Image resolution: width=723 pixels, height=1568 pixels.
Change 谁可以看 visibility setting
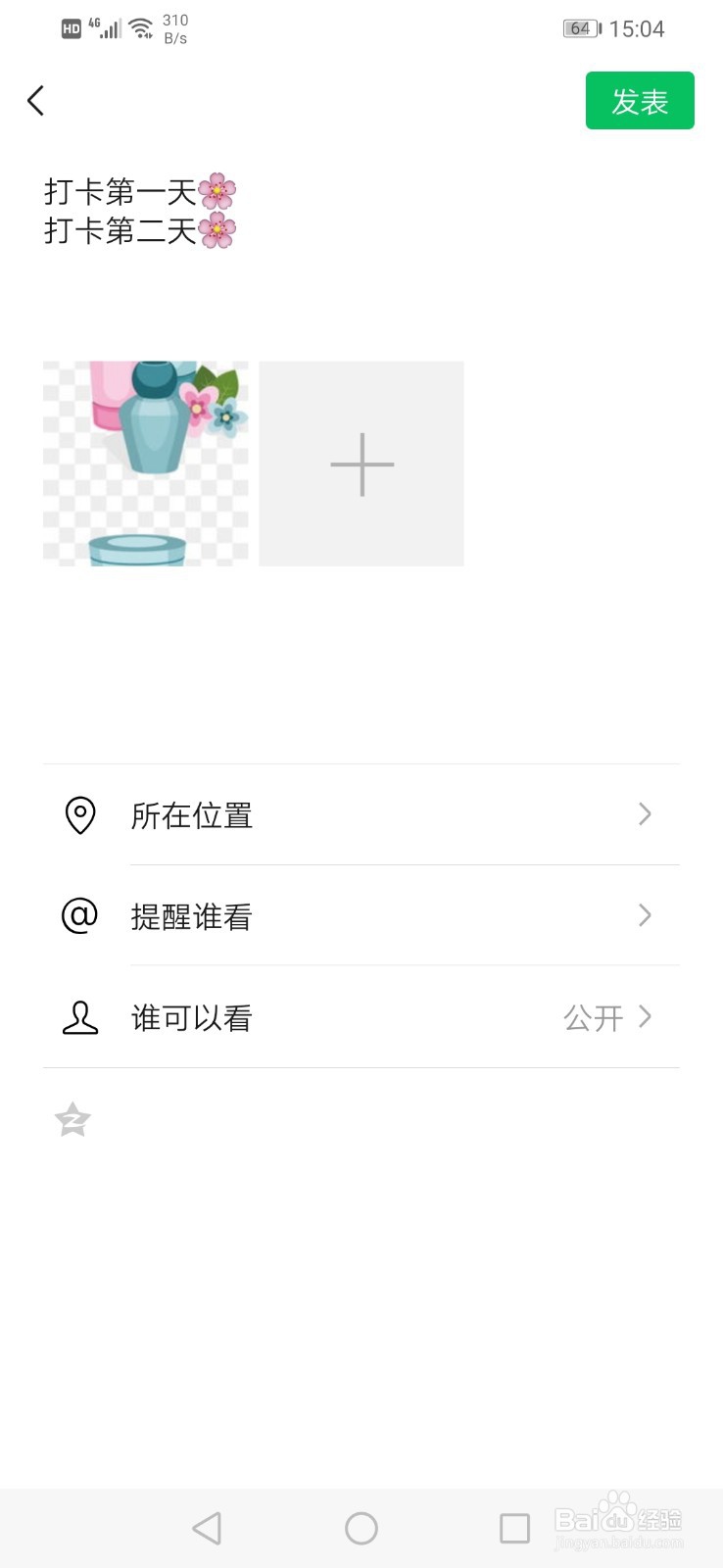click(361, 1017)
